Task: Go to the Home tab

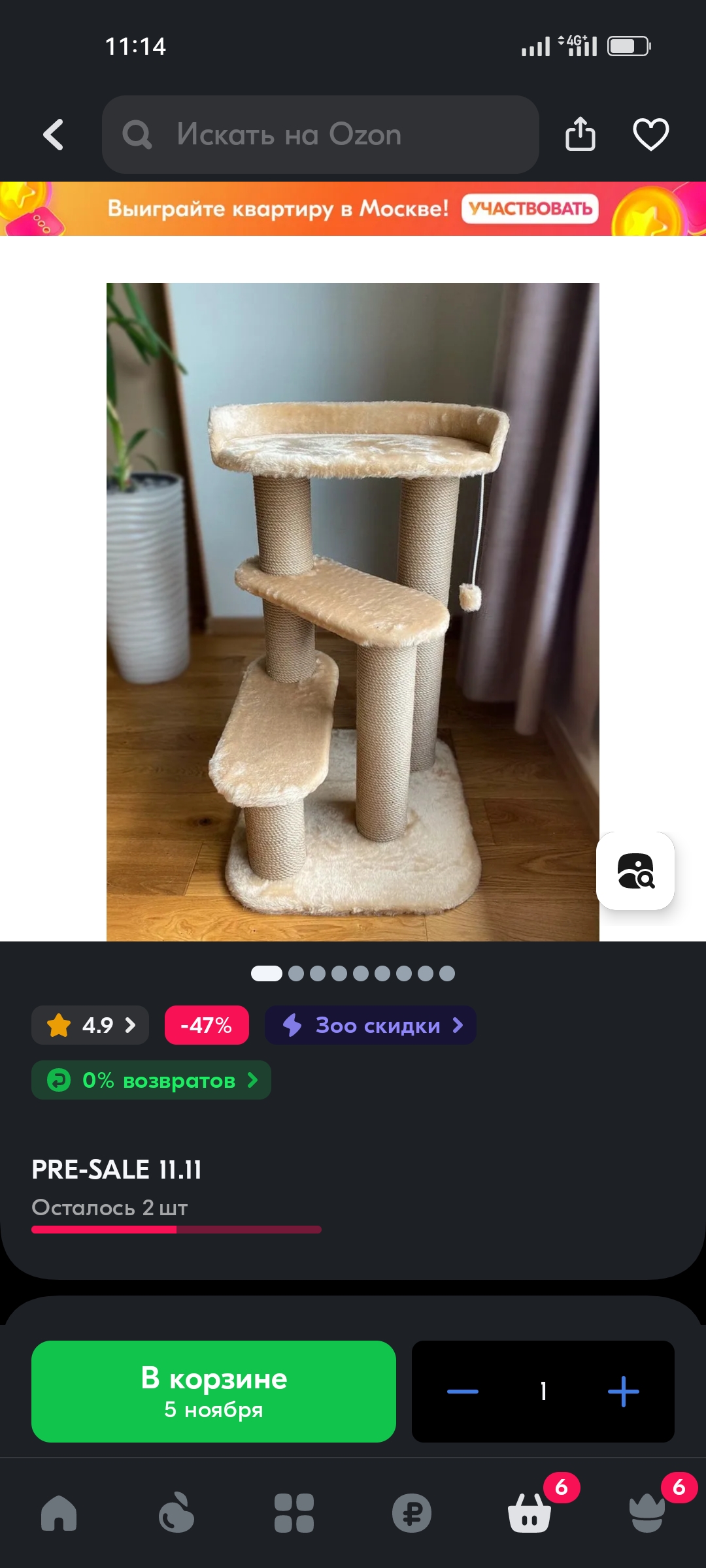Action: pos(59,1512)
